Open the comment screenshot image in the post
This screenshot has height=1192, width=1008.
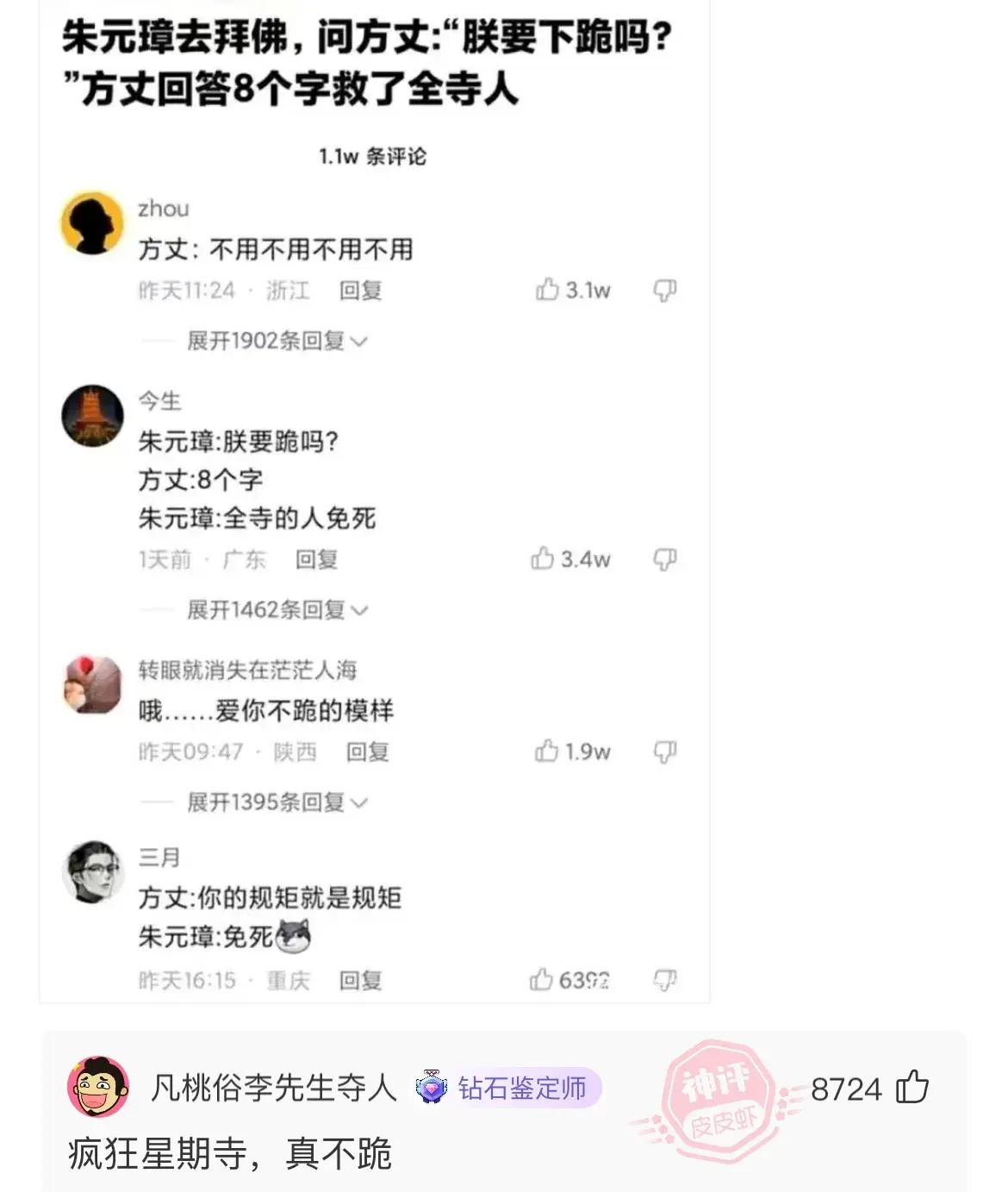[x=374, y=500]
